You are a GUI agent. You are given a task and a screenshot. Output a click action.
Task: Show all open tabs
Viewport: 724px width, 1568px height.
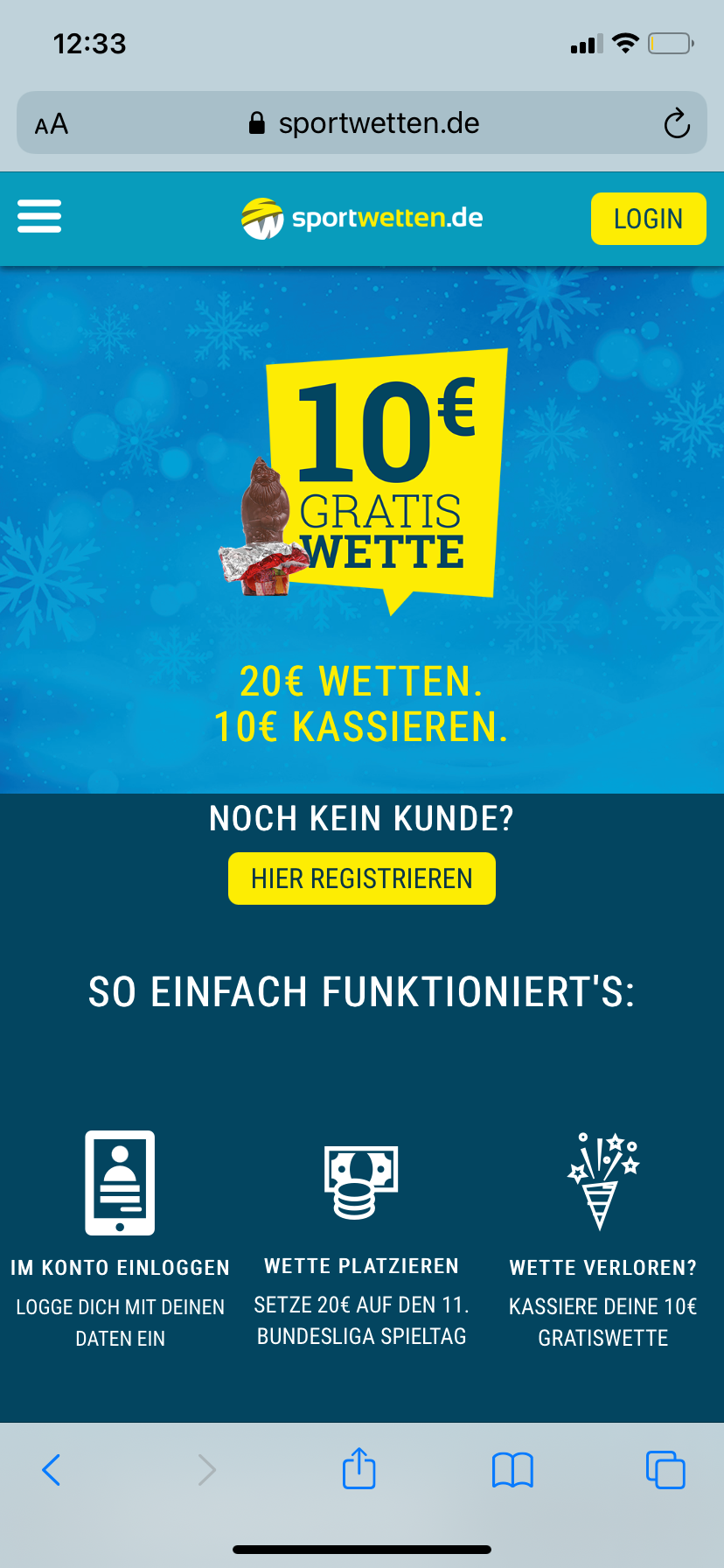(665, 1470)
